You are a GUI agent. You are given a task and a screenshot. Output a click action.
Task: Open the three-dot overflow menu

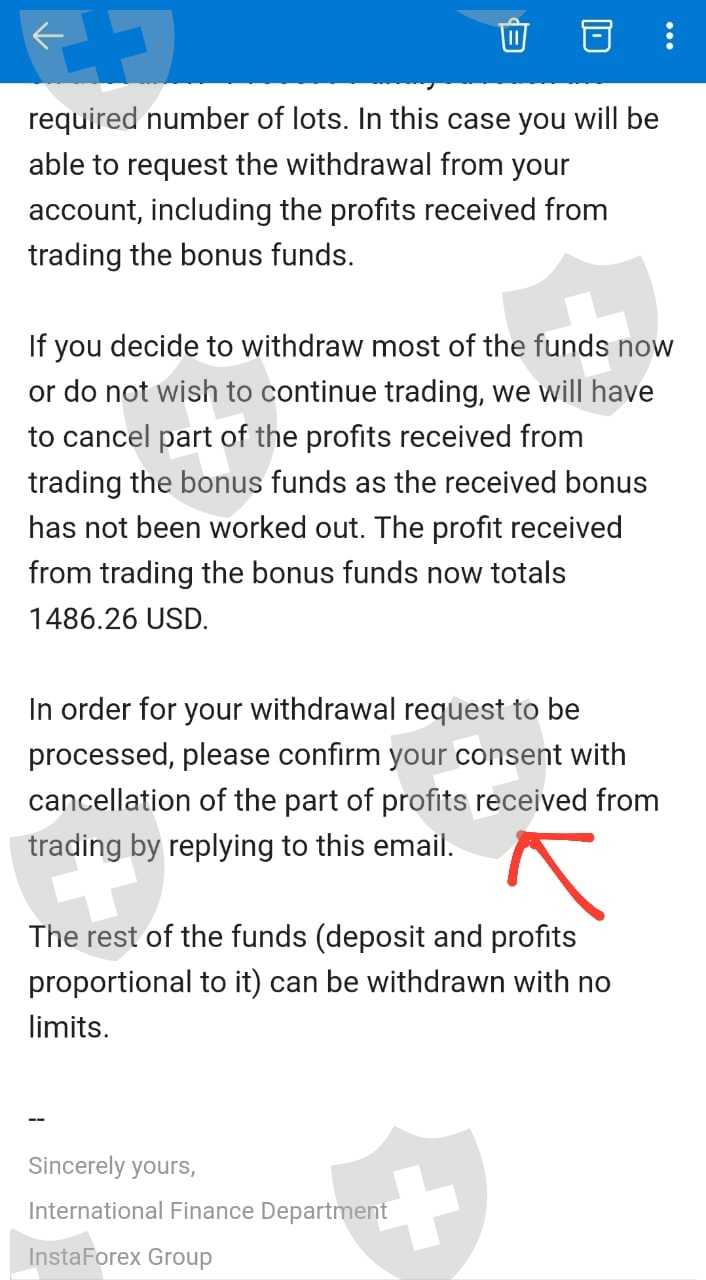click(670, 36)
